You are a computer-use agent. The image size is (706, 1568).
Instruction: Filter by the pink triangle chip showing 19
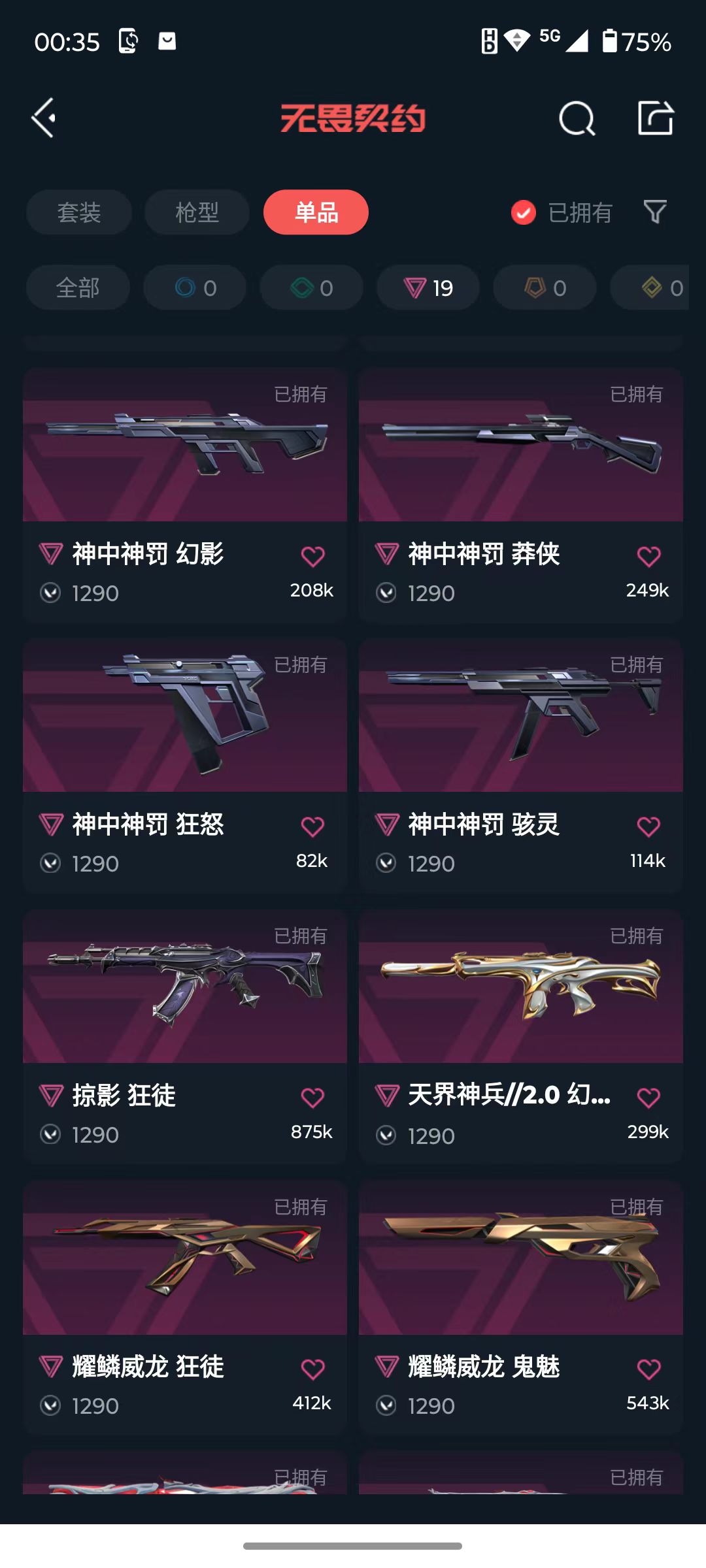(x=428, y=287)
